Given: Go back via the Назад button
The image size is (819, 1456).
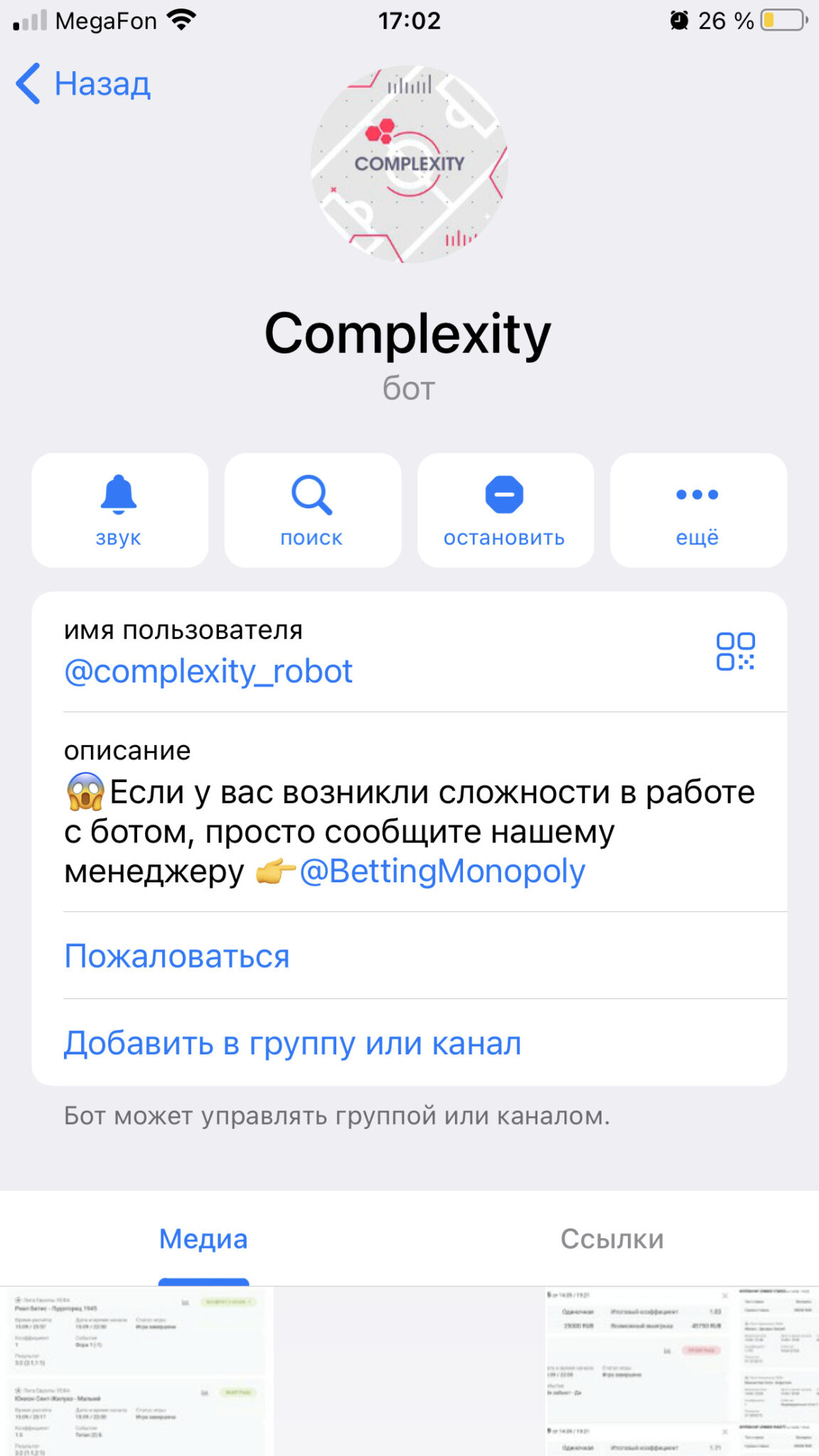Looking at the screenshot, I should click(x=83, y=84).
